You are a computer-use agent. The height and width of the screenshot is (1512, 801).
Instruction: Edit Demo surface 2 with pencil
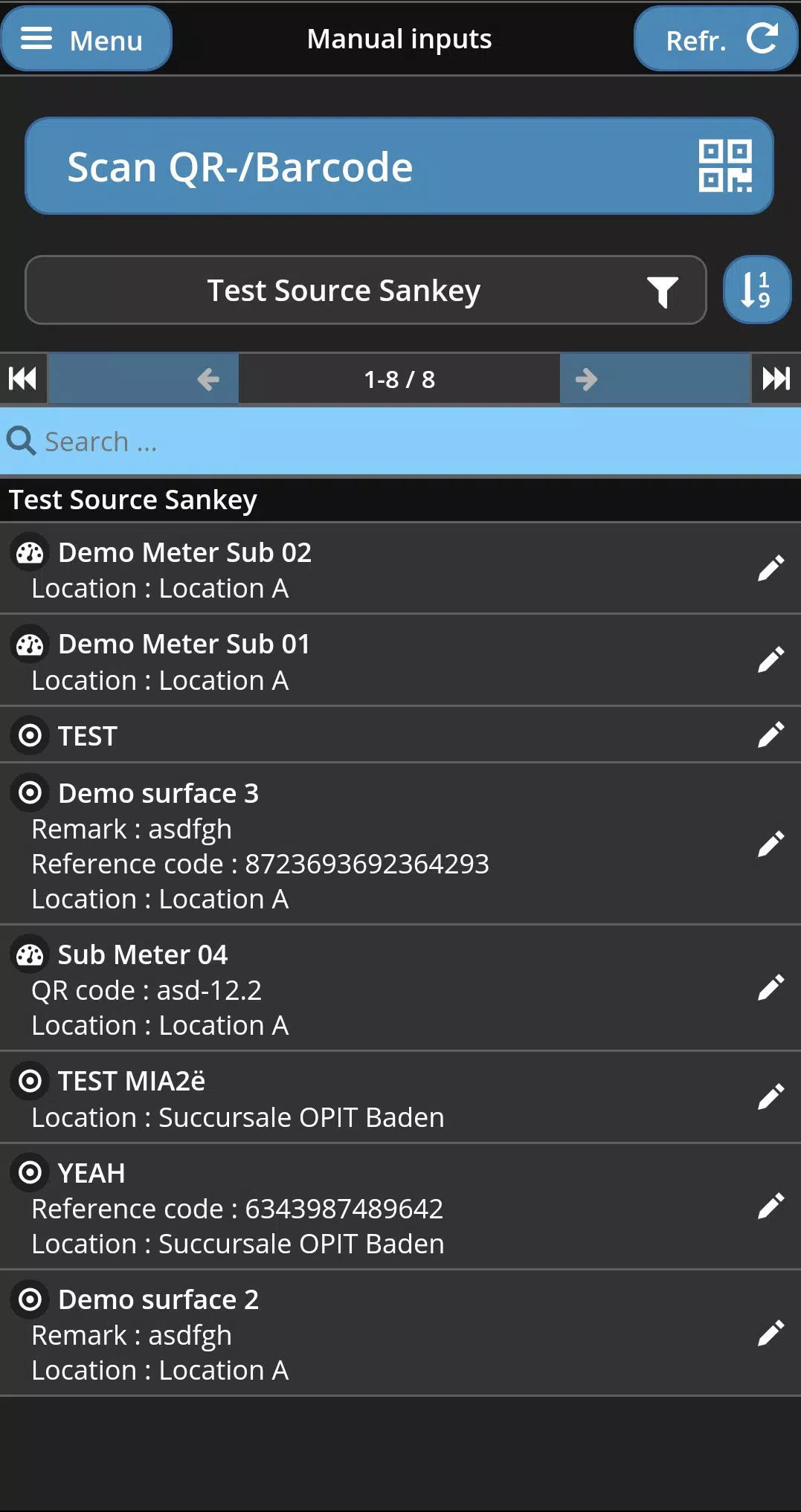pyautogui.click(x=771, y=1334)
